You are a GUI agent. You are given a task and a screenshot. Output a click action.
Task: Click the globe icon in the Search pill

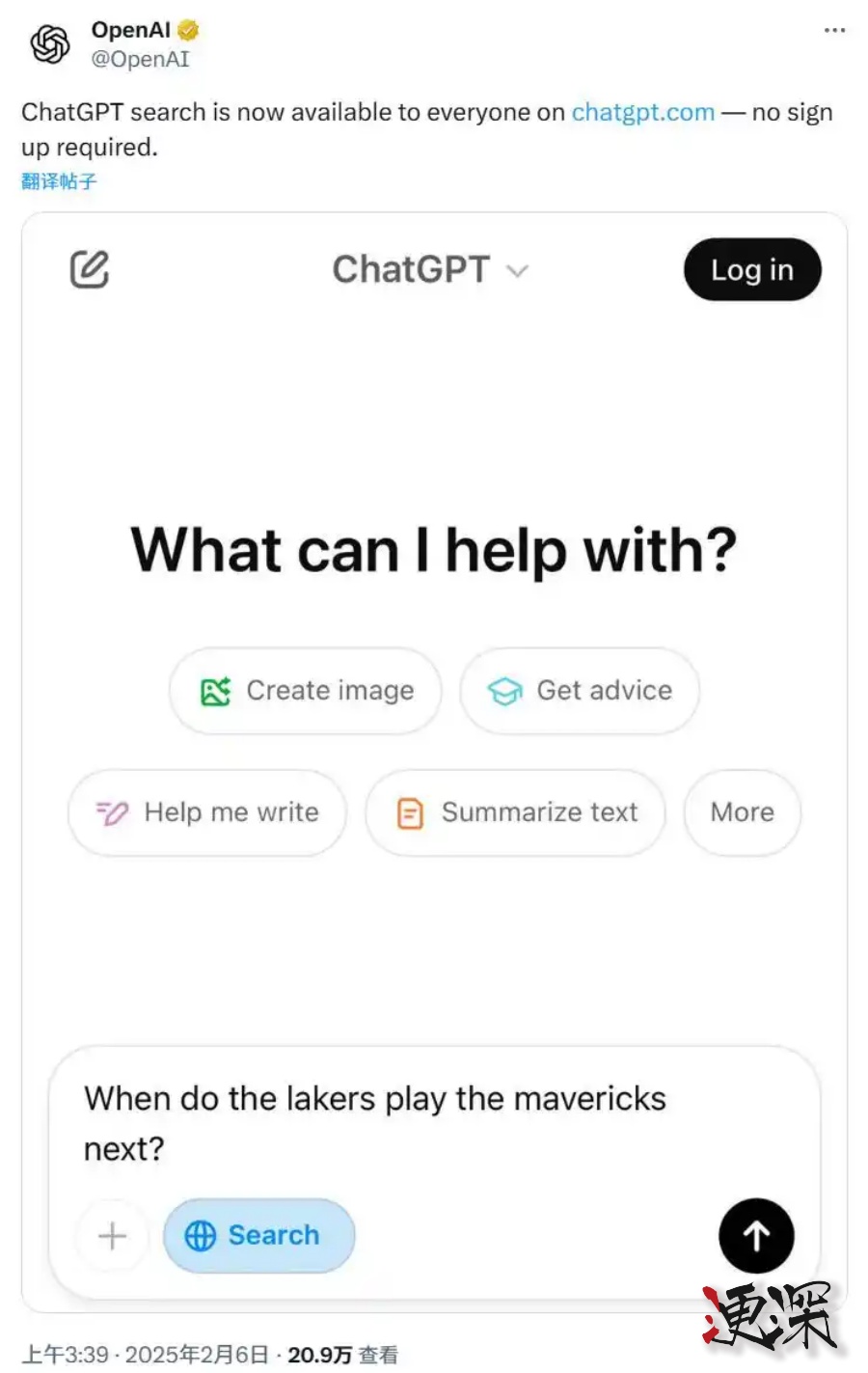(200, 1236)
